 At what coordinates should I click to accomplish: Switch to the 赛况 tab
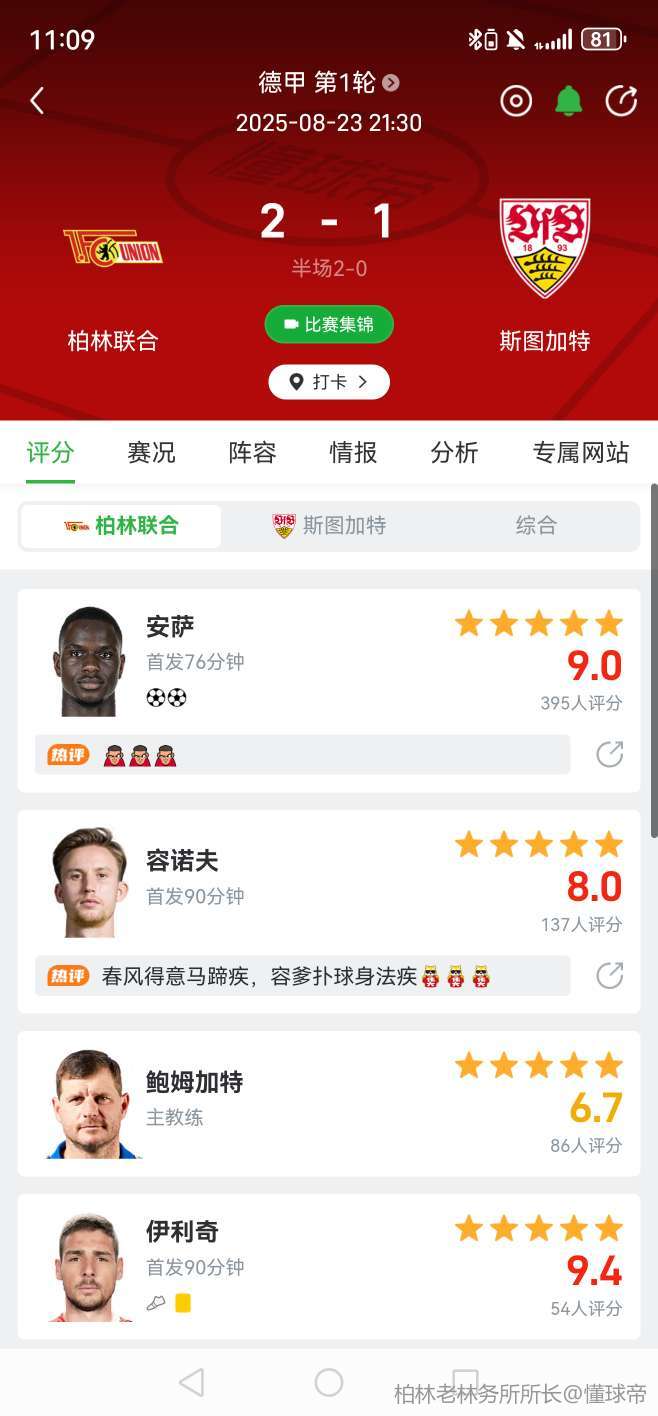click(x=151, y=453)
